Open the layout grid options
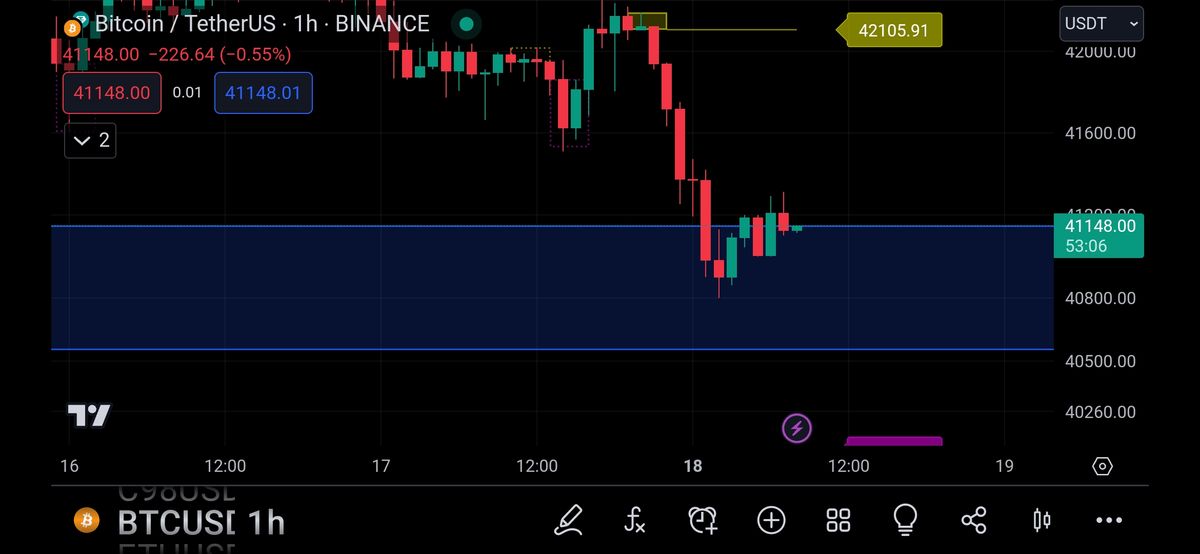Image resolution: width=1200 pixels, height=554 pixels. click(x=838, y=519)
